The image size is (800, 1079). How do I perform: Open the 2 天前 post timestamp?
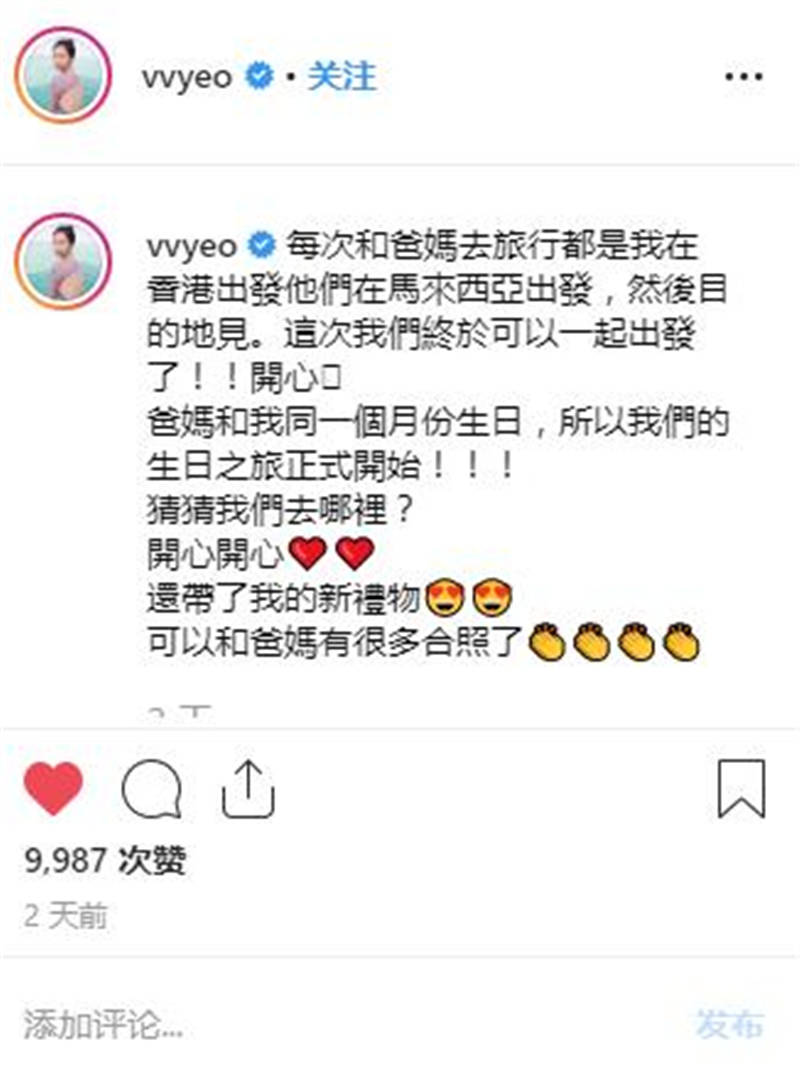pyautogui.click(x=65, y=916)
